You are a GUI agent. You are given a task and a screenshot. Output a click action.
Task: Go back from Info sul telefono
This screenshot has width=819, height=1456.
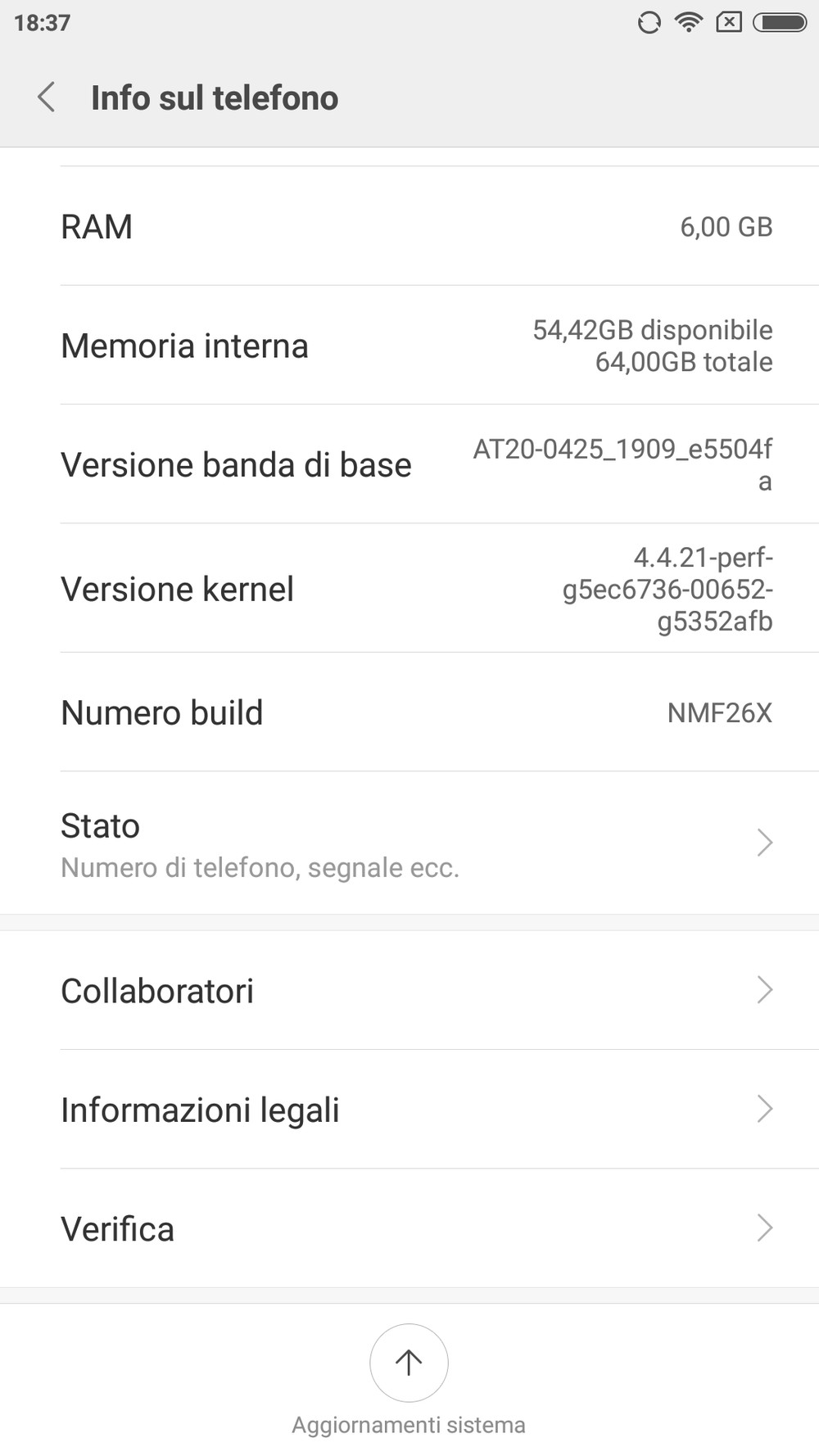47,97
